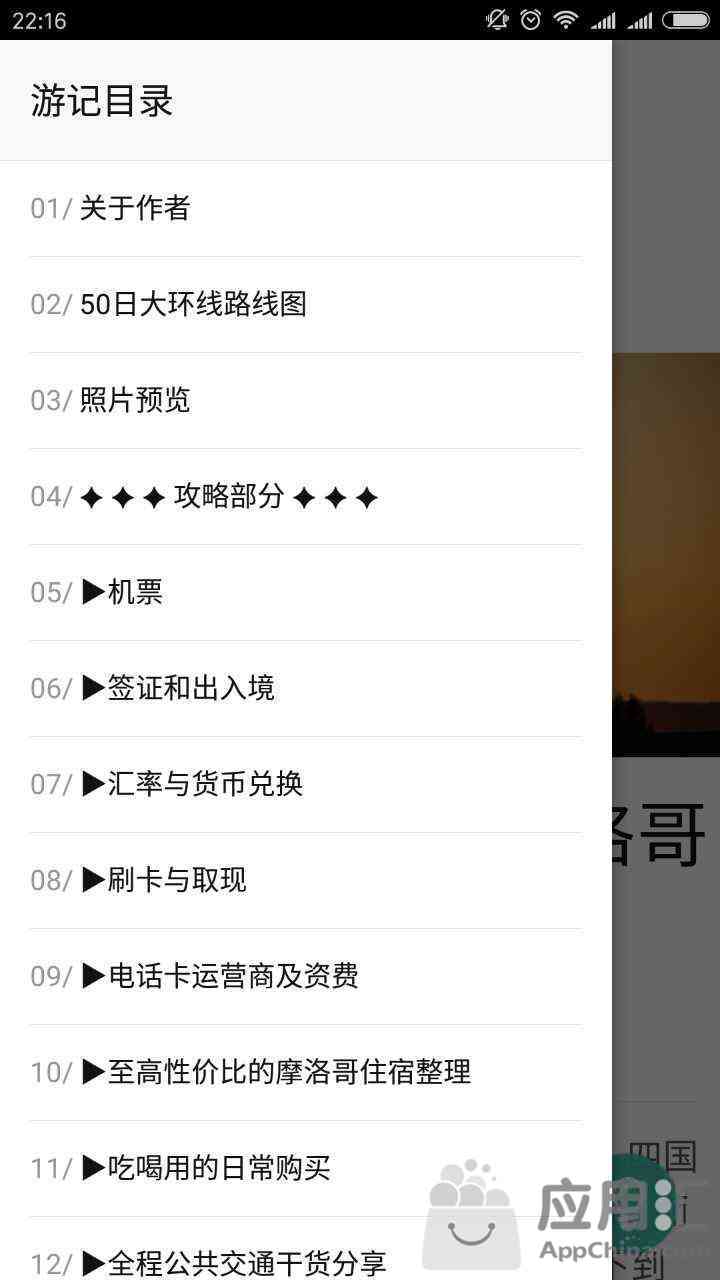Go to 04 攻略部分 section
The image size is (720, 1280).
coord(305,496)
